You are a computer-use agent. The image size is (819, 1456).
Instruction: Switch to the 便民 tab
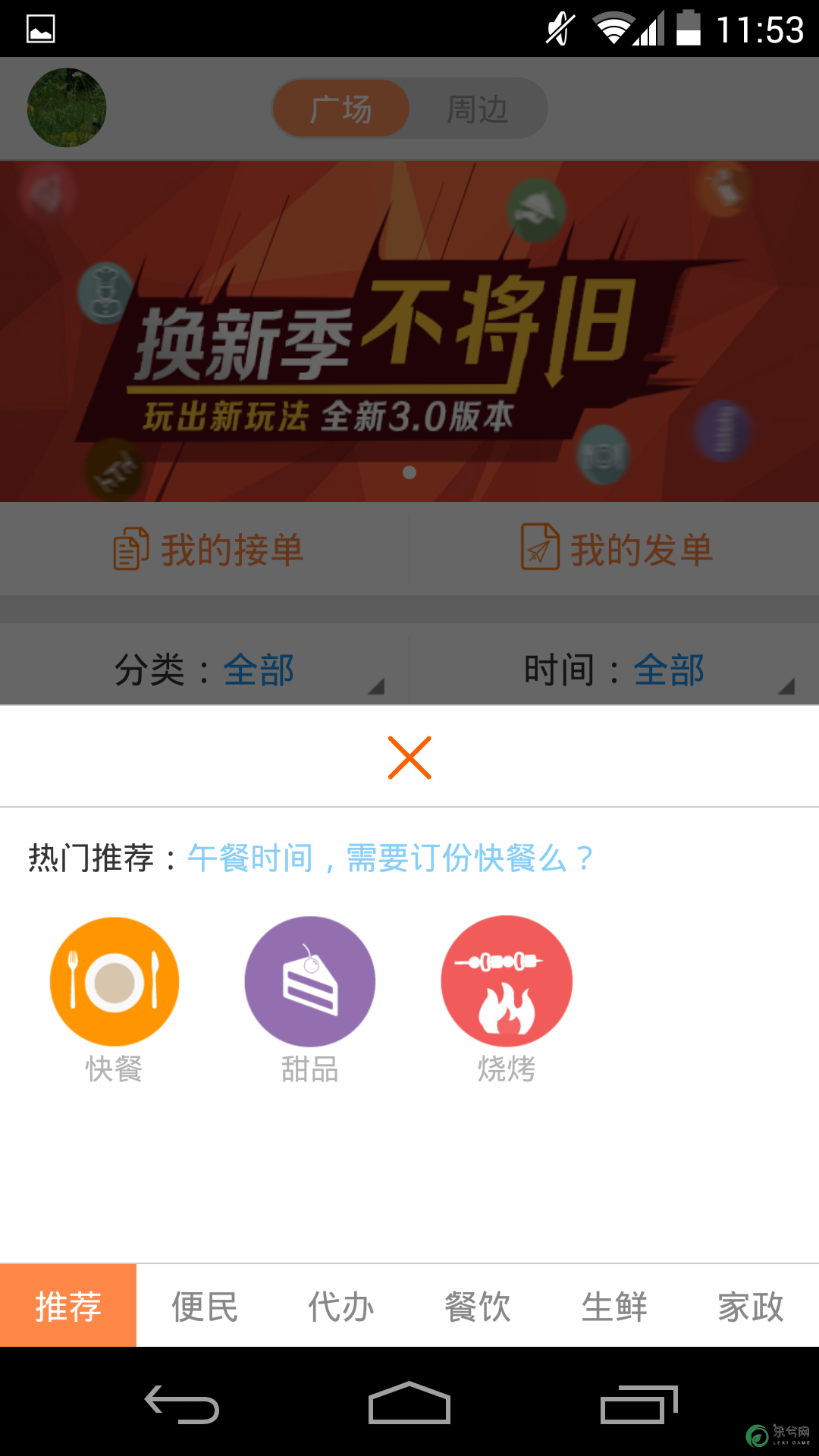point(205,1307)
